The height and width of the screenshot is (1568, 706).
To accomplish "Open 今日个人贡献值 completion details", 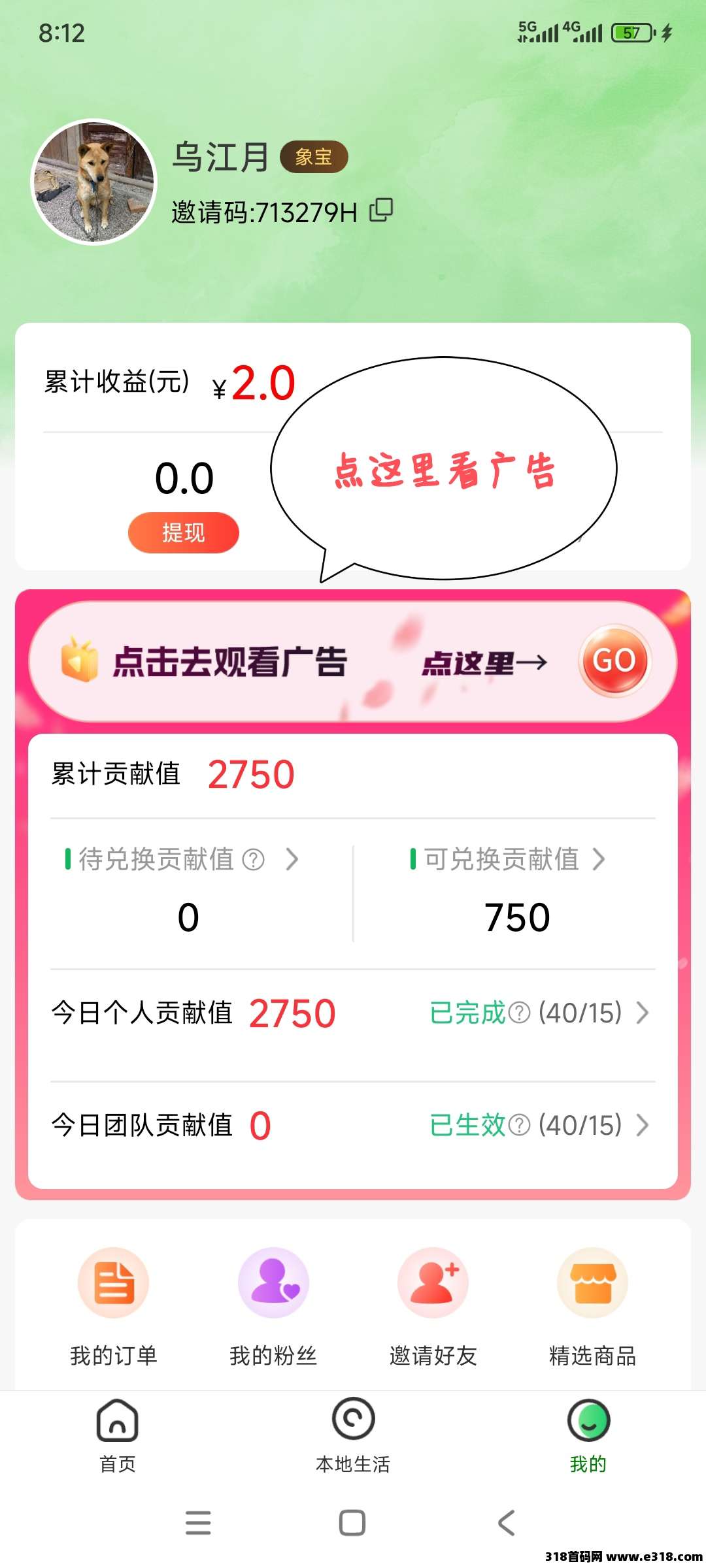I will click(x=642, y=1013).
